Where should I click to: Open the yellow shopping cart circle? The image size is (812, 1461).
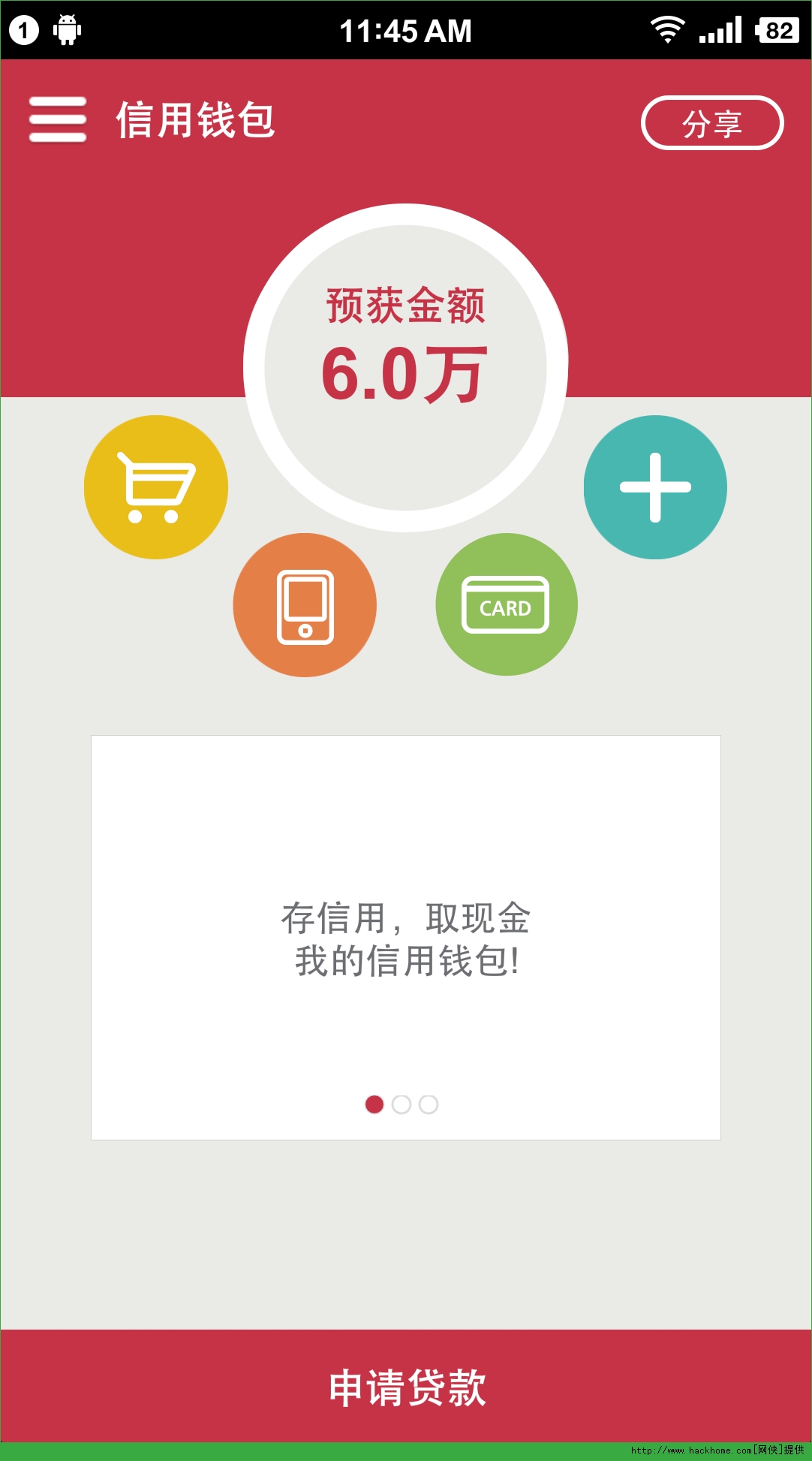click(x=156, y=487)
